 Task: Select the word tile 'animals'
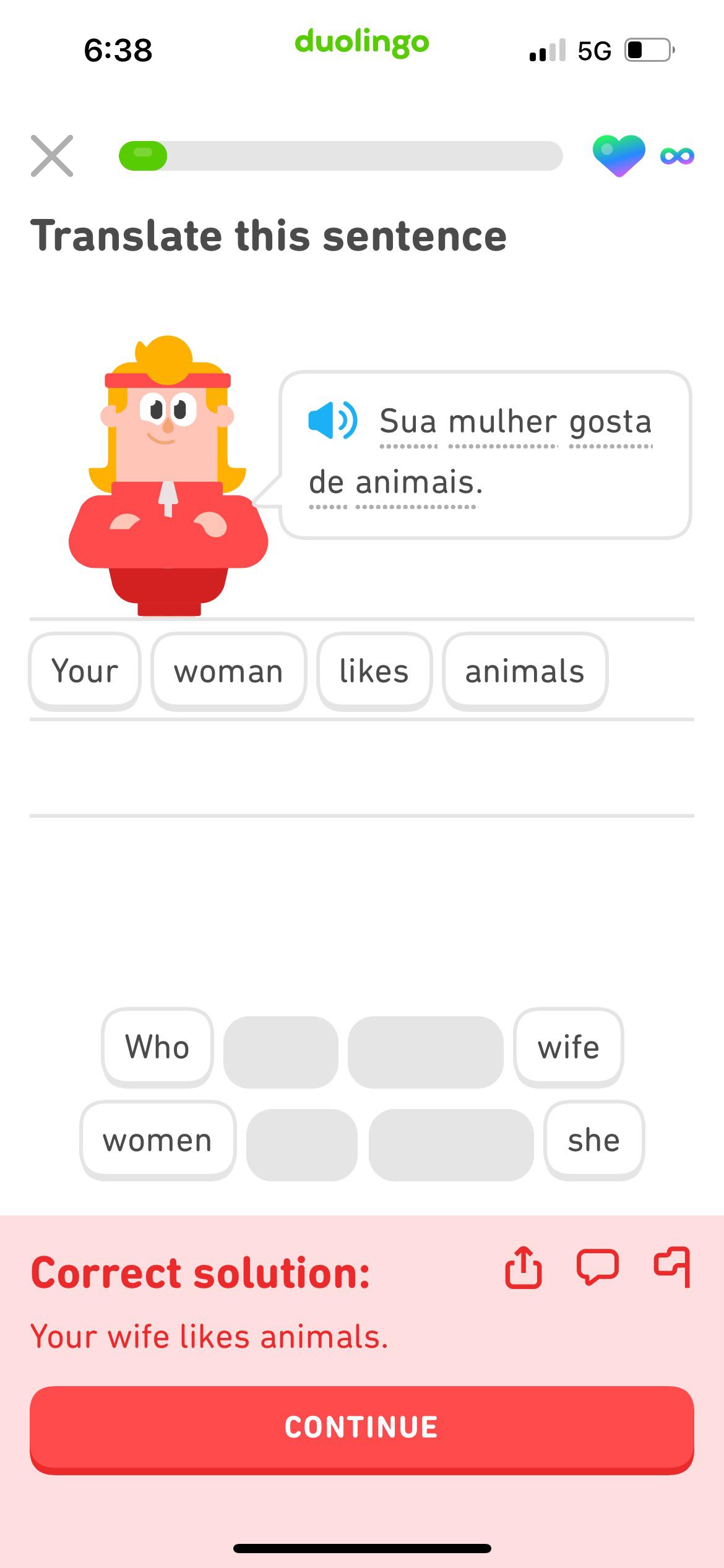(524, 671)
